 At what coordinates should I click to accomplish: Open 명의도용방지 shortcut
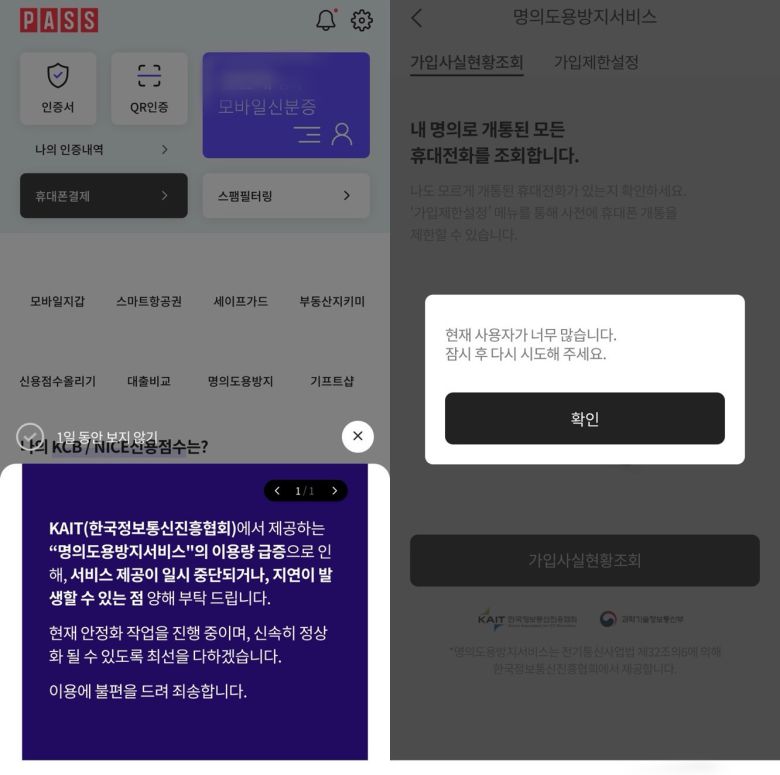240,381
